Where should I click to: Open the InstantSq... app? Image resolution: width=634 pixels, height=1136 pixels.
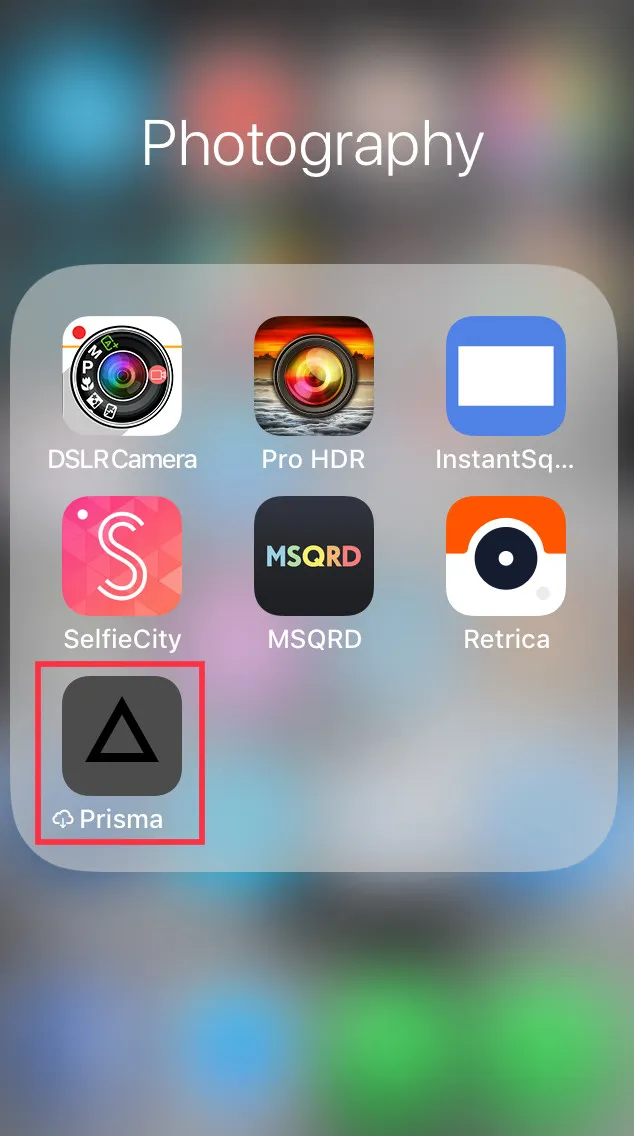[x=506, y=375]
